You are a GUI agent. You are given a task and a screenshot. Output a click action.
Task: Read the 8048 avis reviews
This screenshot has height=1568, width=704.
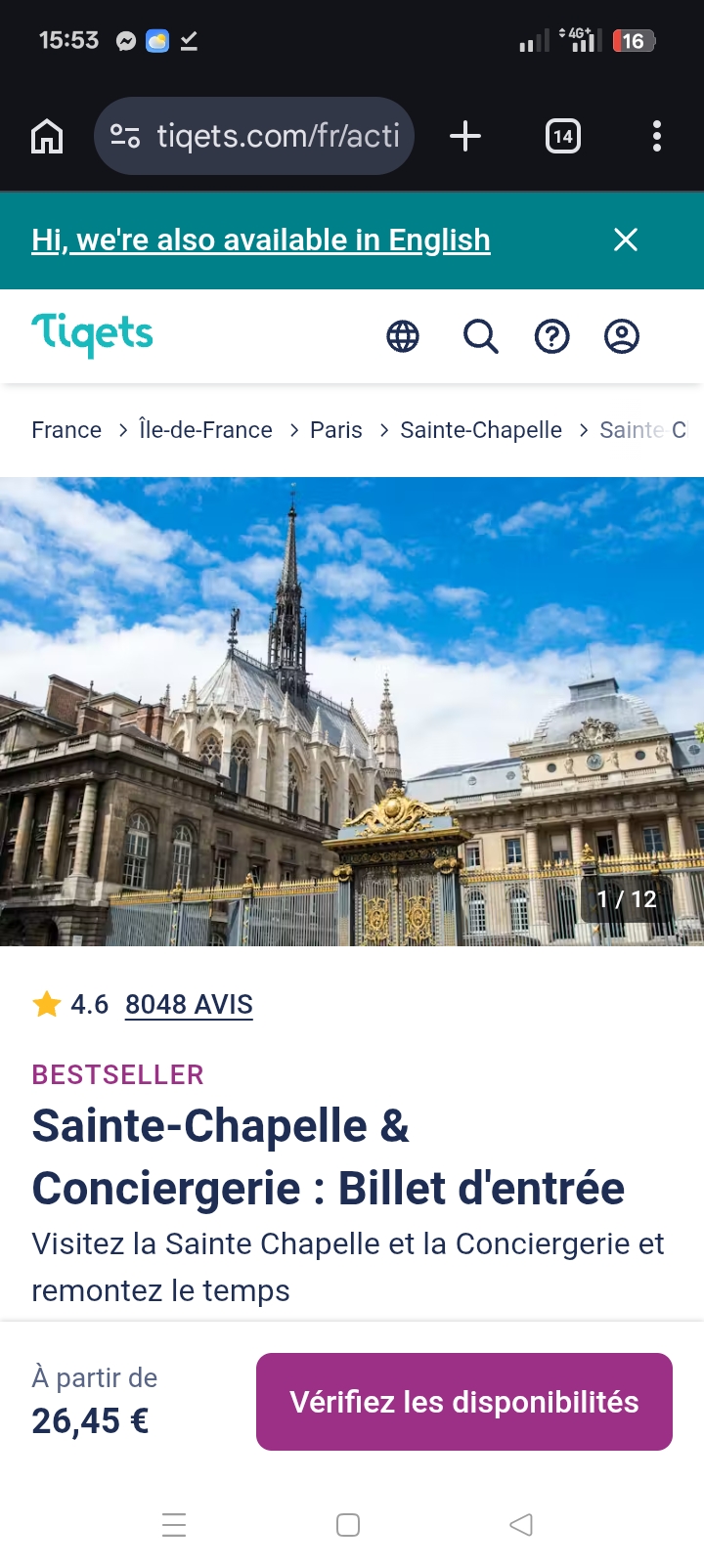tap(189, 1004)
